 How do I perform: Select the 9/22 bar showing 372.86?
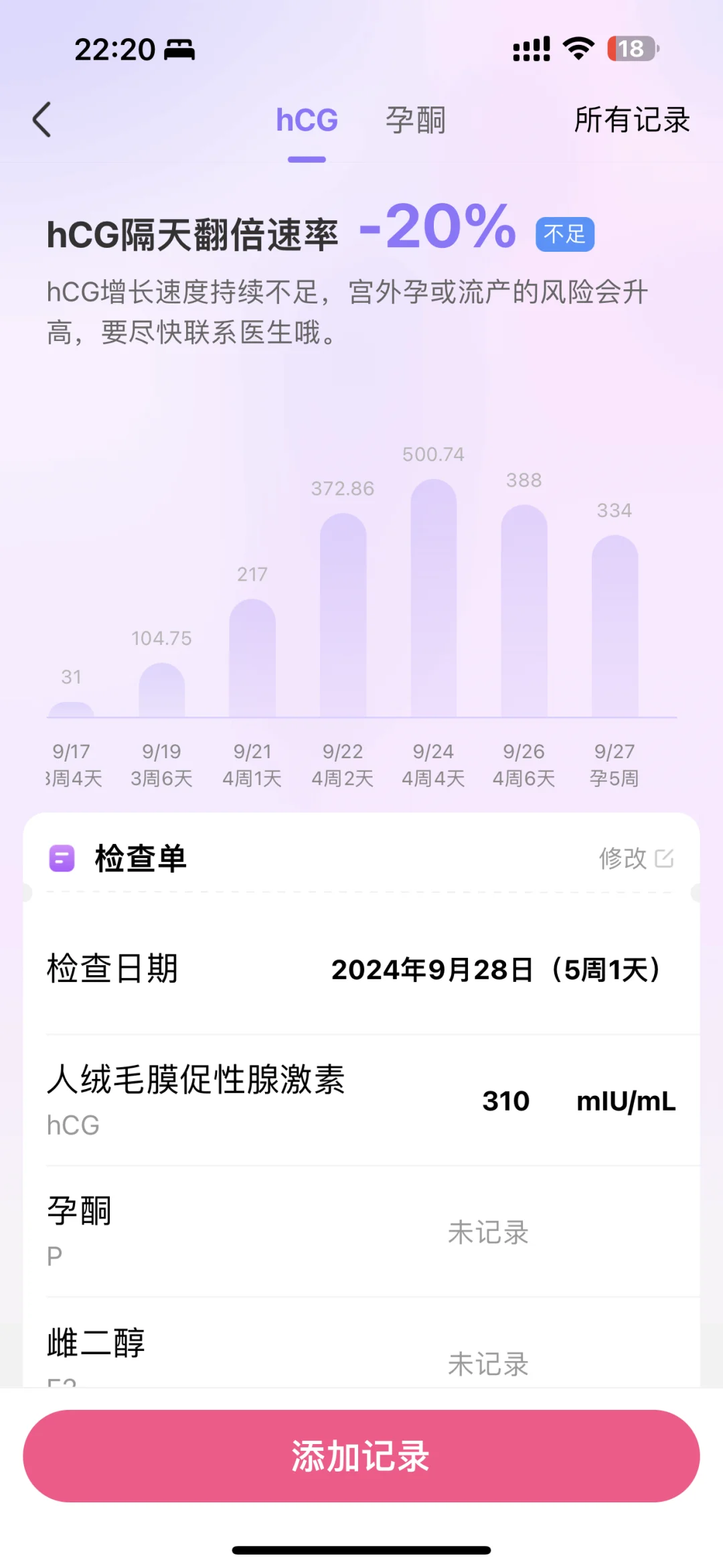343,615
